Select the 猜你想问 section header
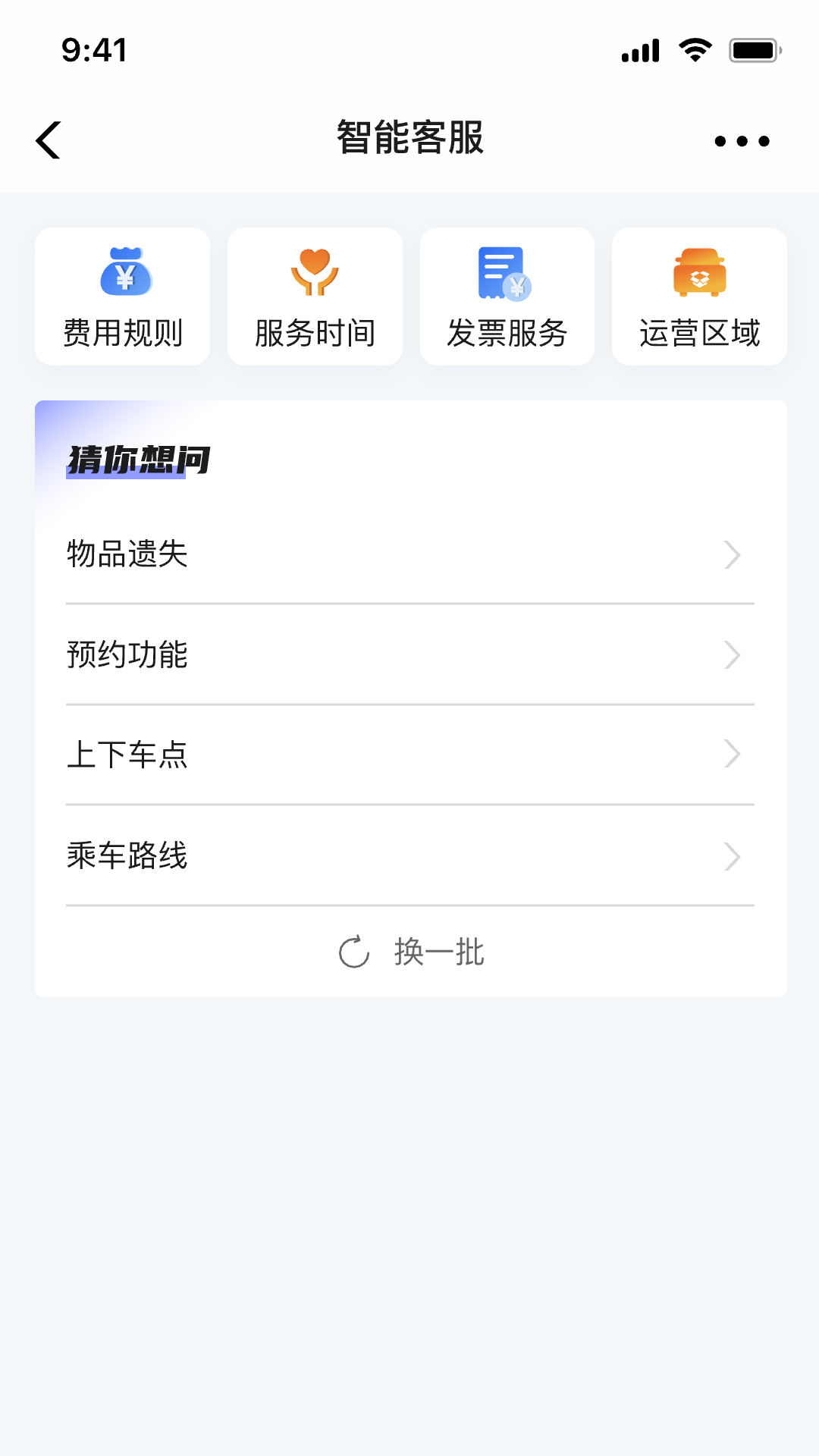Screen dimensions: 819x1456 tap(139, 458)
